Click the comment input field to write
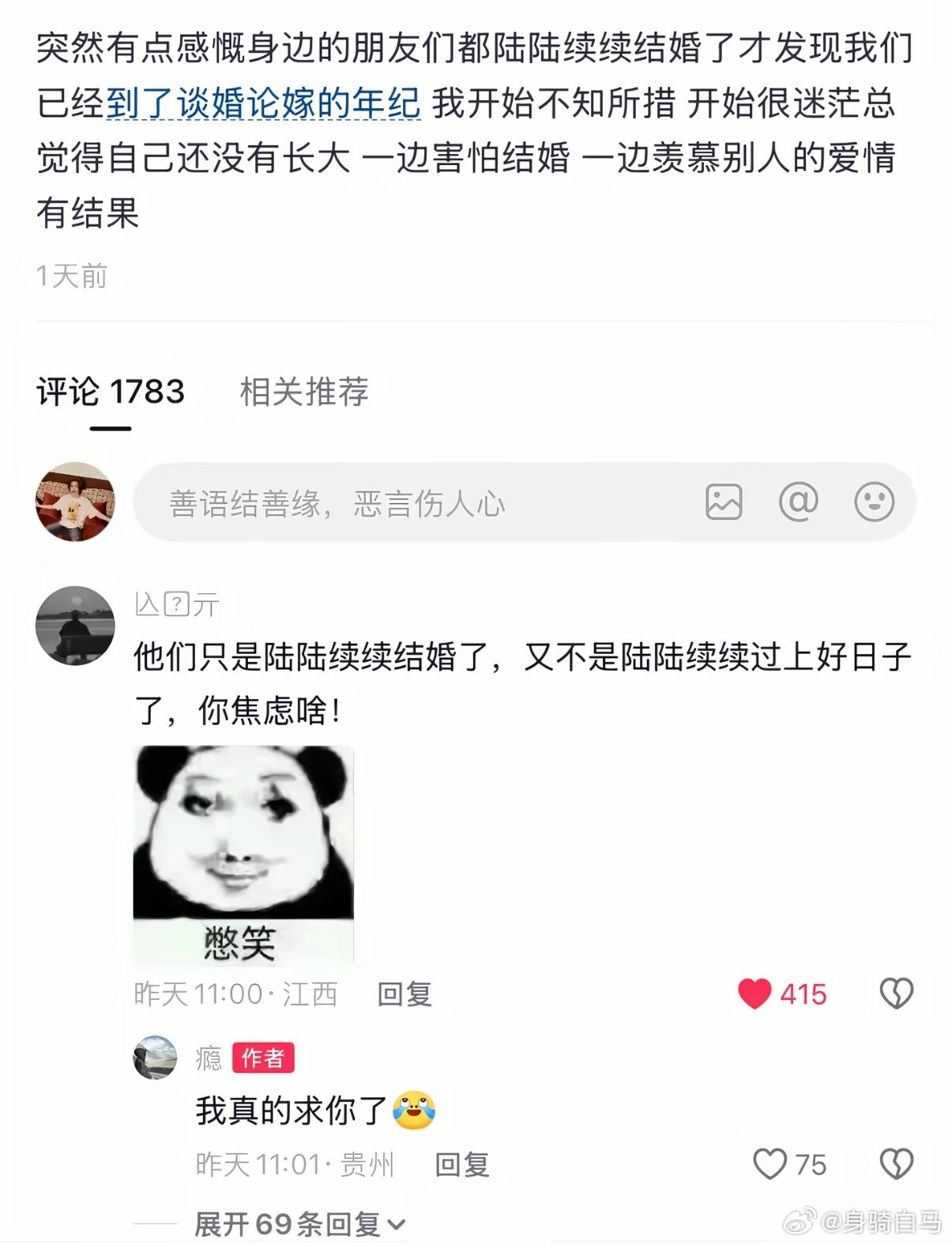Viewport: 952px width, 1244px height. tap(395, 501)
